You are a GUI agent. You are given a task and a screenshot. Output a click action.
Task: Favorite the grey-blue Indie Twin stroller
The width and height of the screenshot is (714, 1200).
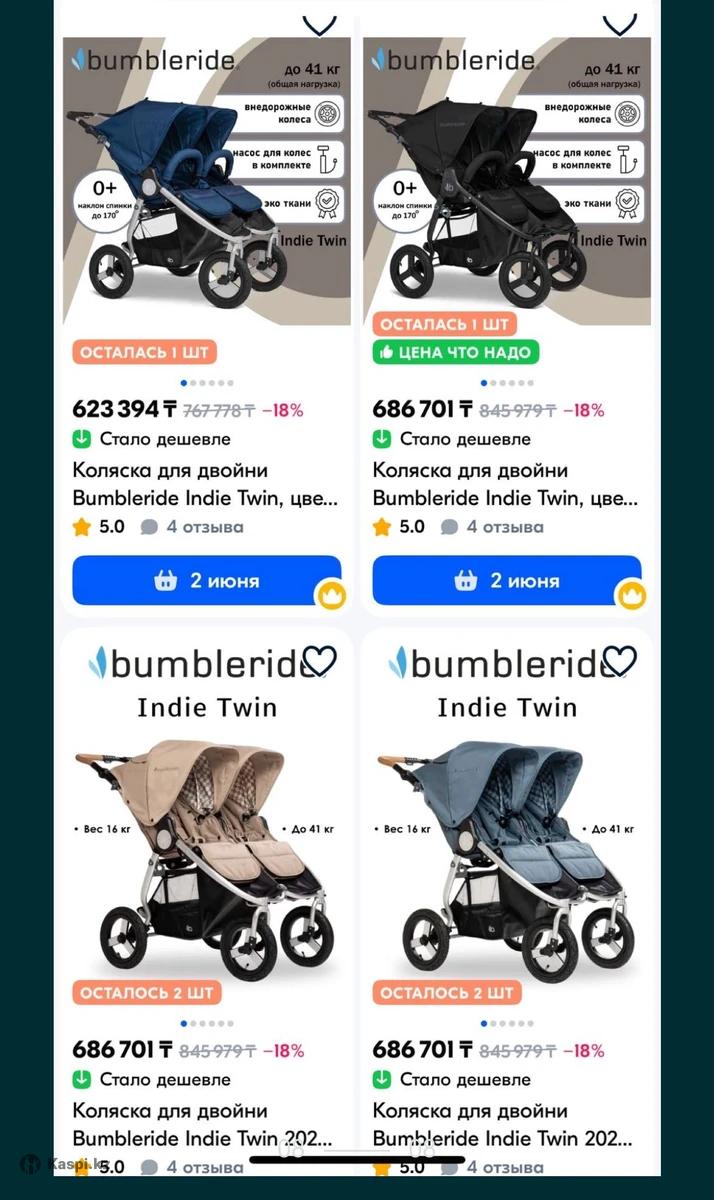tap(620, 661)
